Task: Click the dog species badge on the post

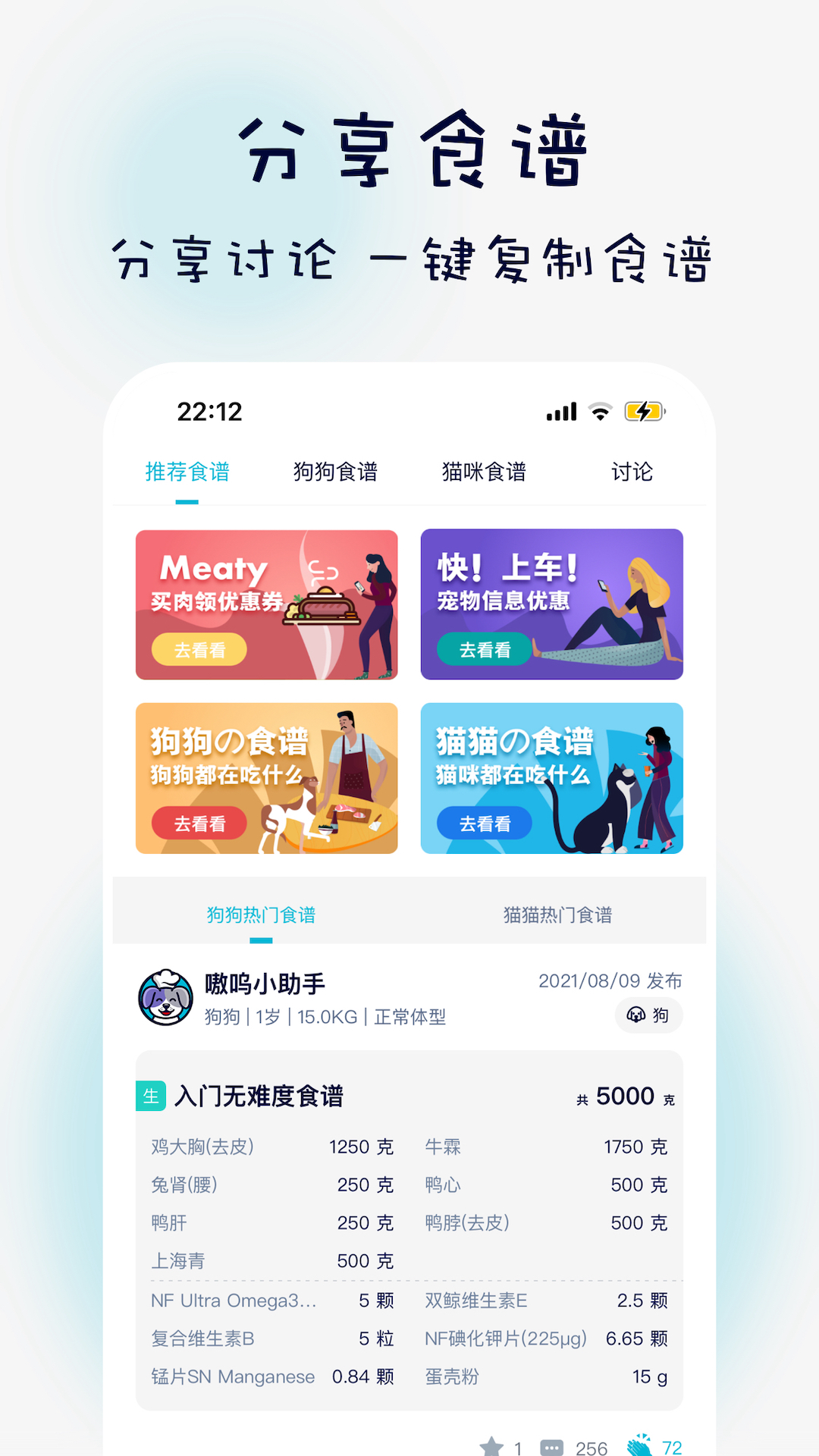Action: tap(648, 1015)
